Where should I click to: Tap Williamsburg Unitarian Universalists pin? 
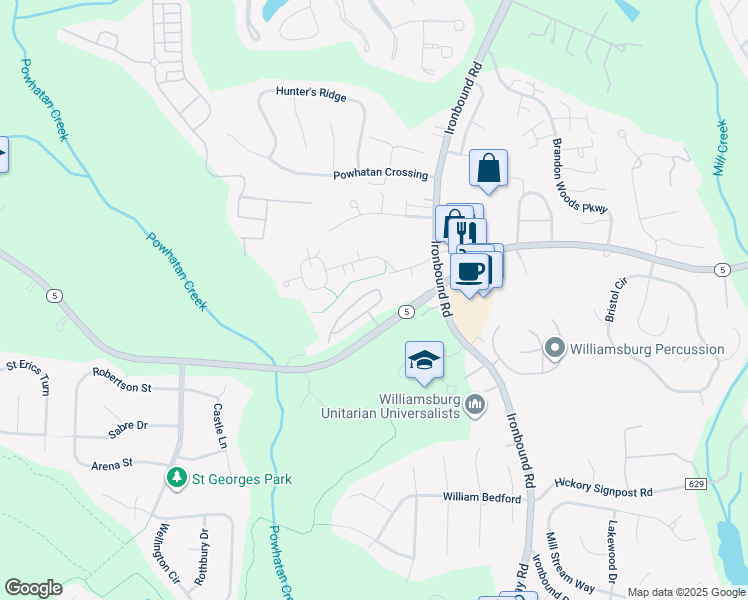pos(475,405)
